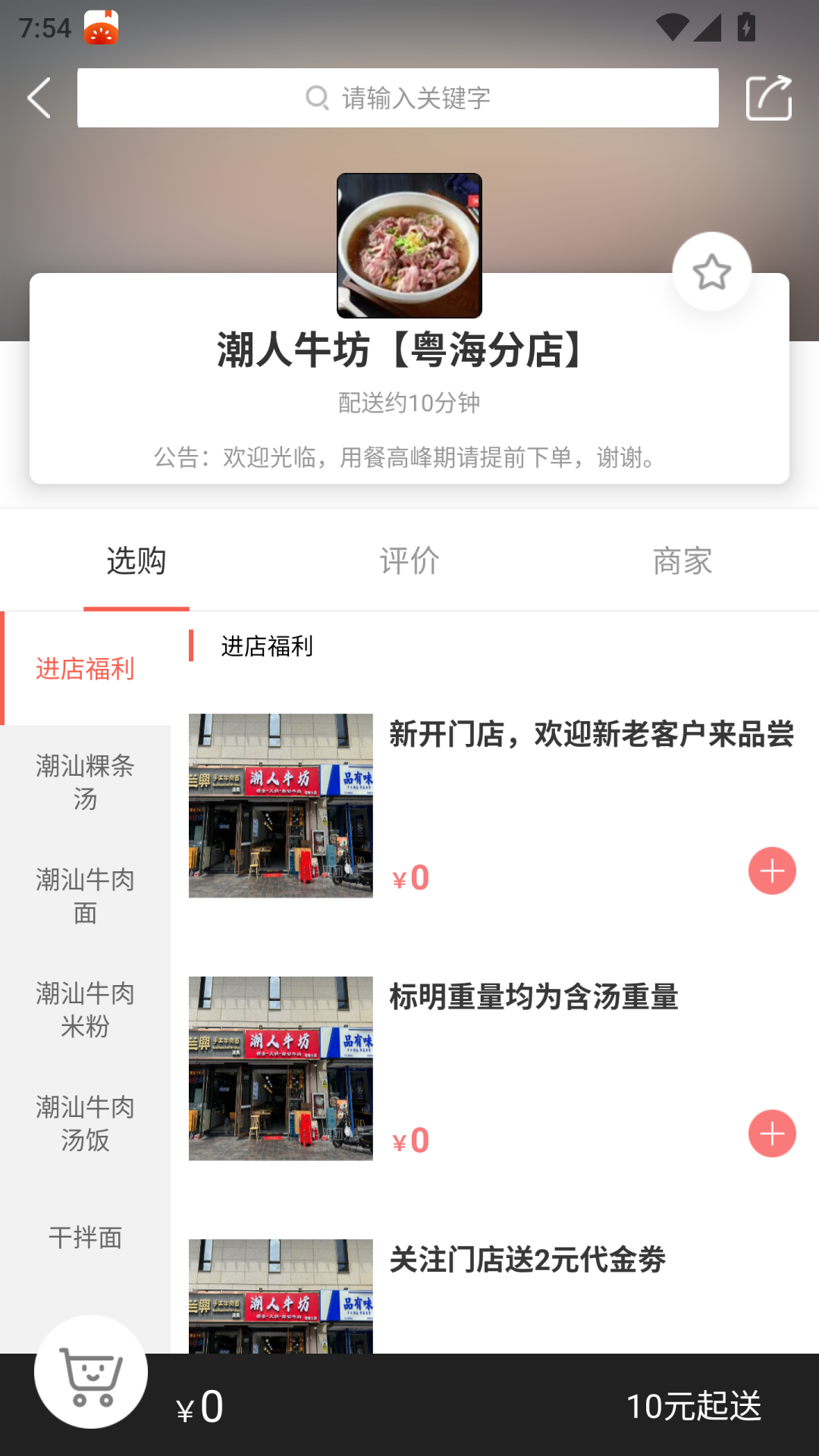This screenshot has height=1456, width=819.
Task: Switch to the 商家 tab
Action: pyautogui.click(x=682, y=561)
